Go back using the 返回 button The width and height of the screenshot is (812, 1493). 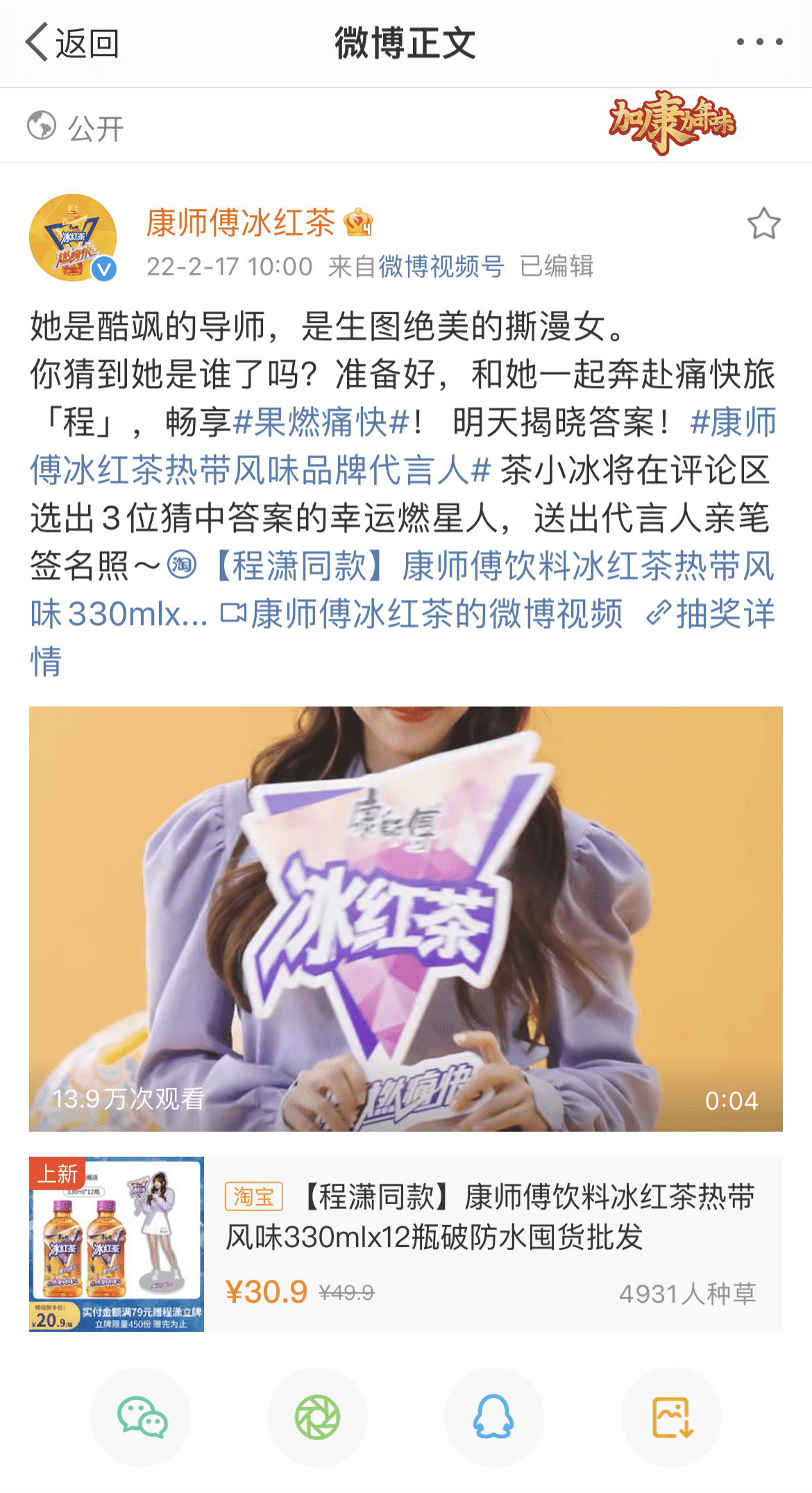72,43
